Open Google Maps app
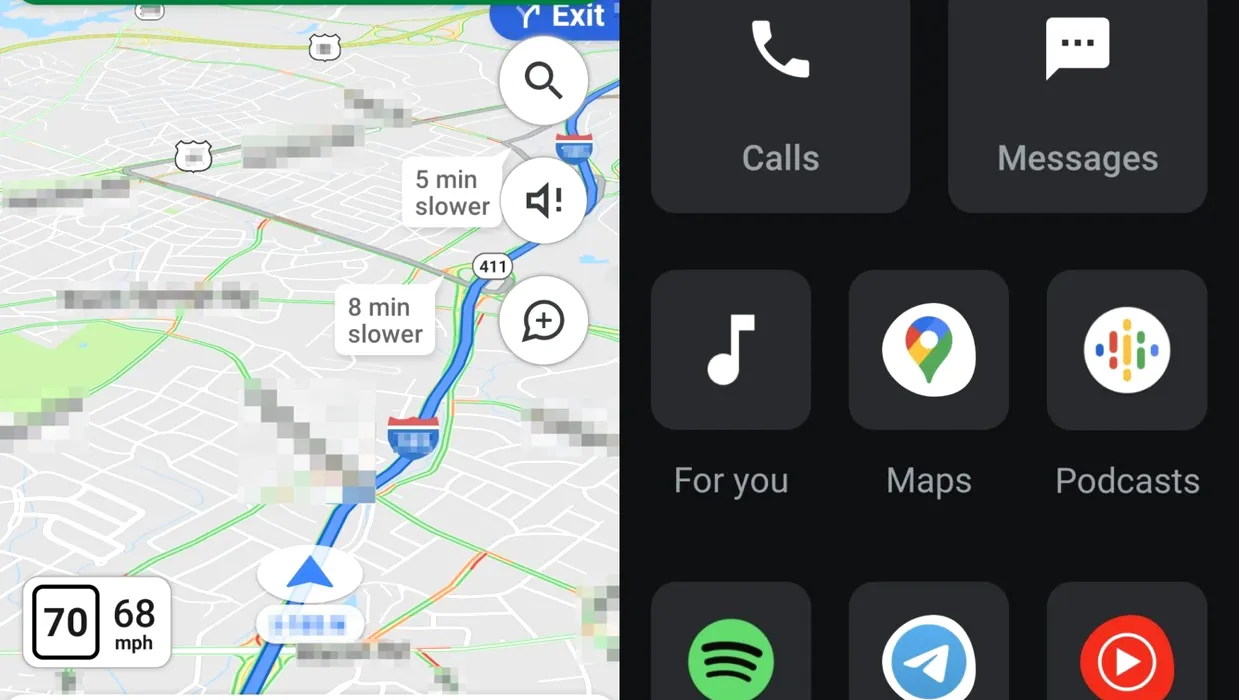This screenshot has height=700, width=1239. point(929,350)
